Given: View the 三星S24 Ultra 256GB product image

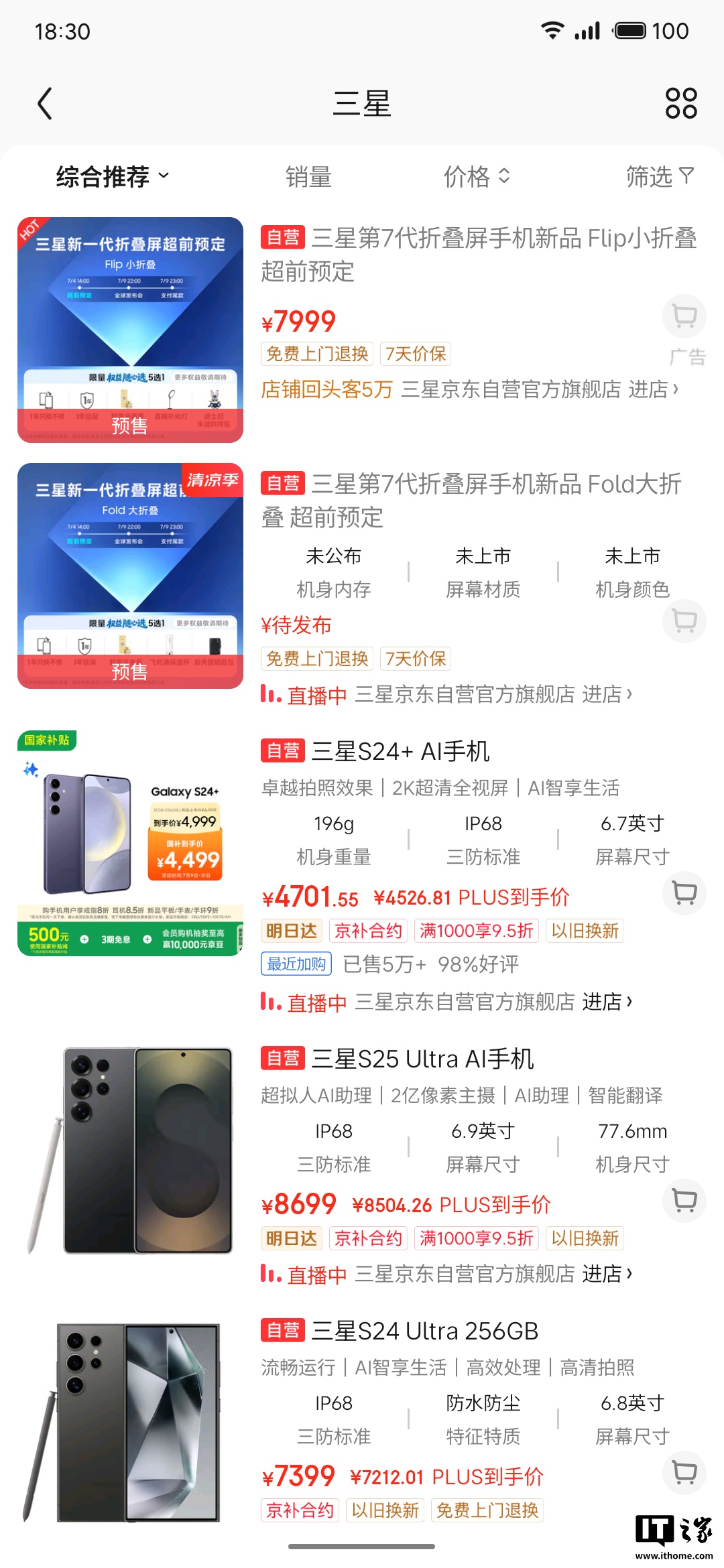Looking at the screenshot, I should [x=130, y=1422].
